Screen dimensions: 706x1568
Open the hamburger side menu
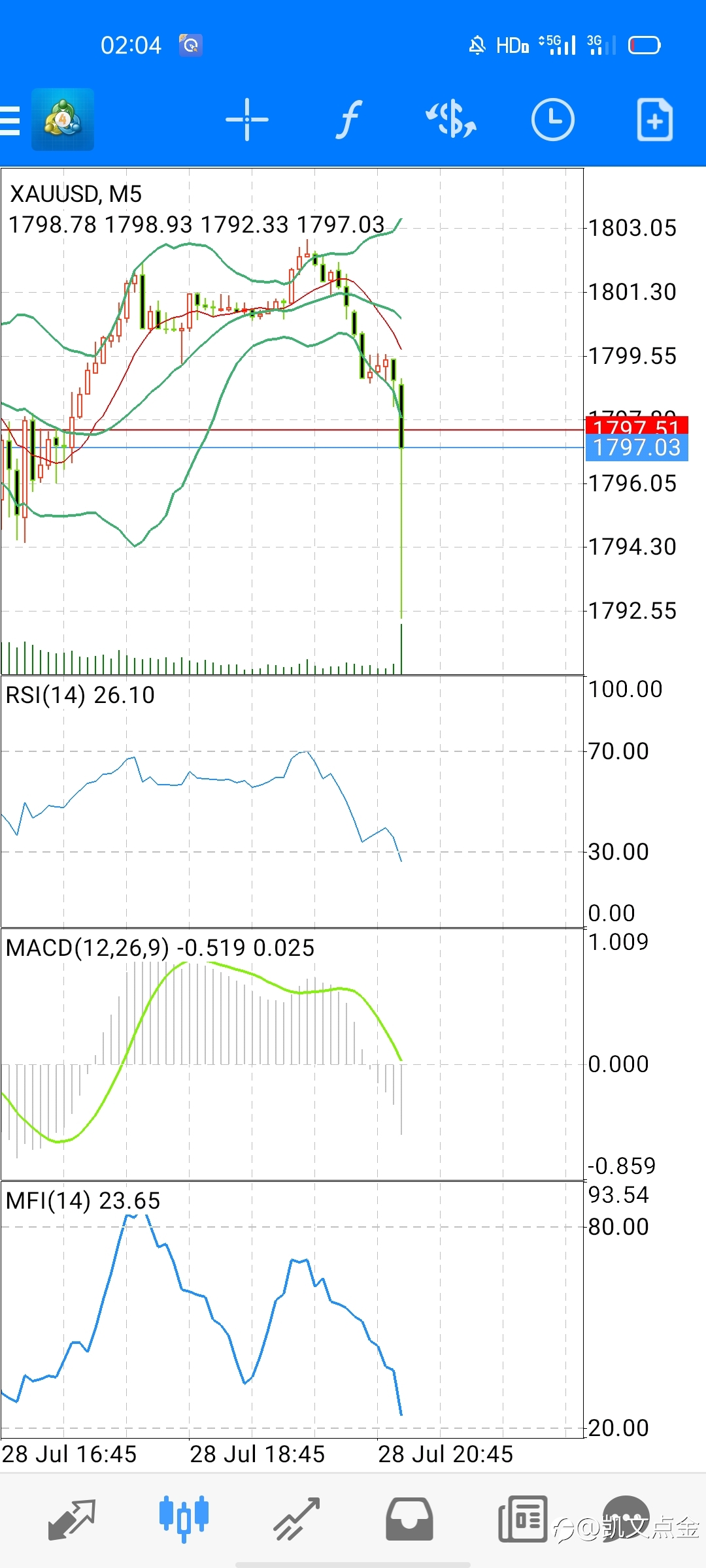point(10,120)
